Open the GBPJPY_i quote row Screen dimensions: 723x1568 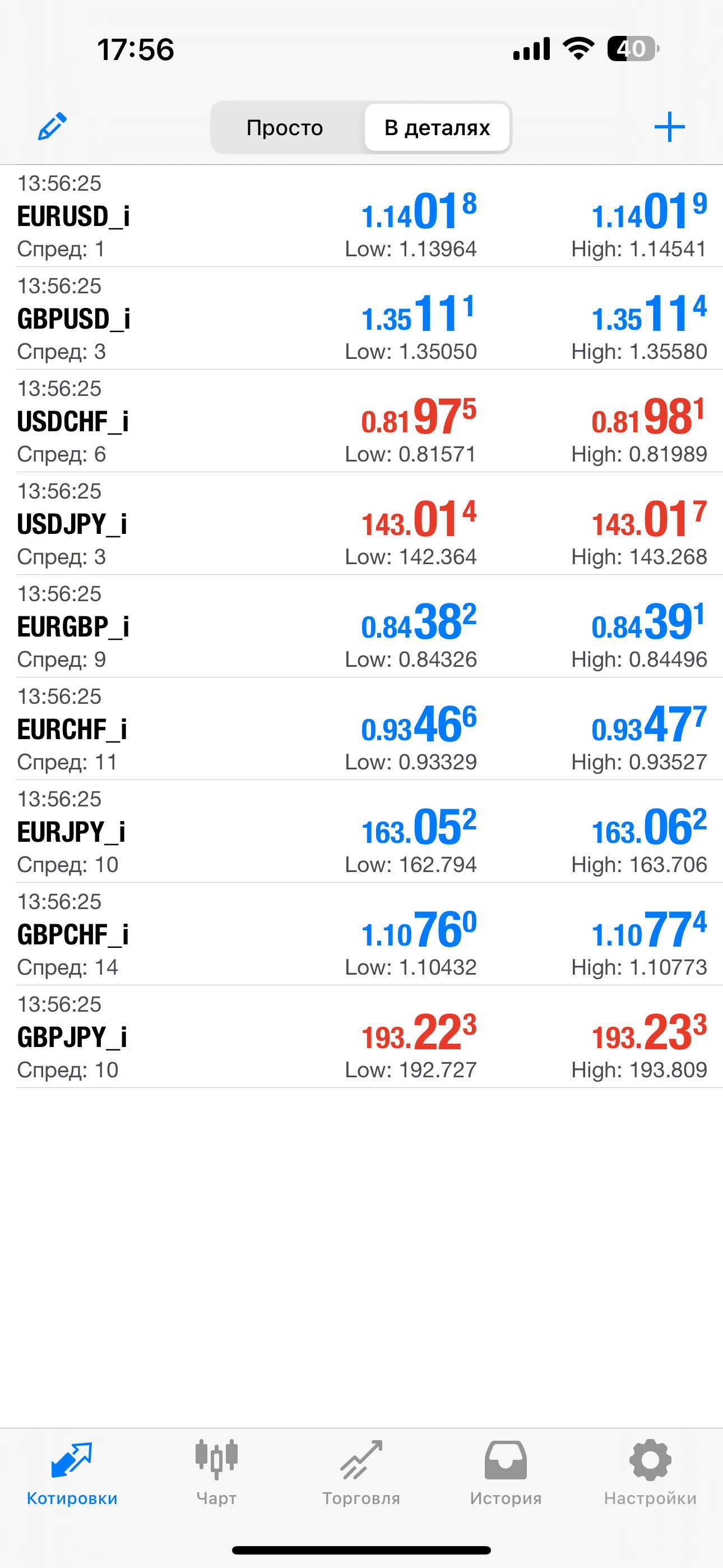click(361, 1036)
